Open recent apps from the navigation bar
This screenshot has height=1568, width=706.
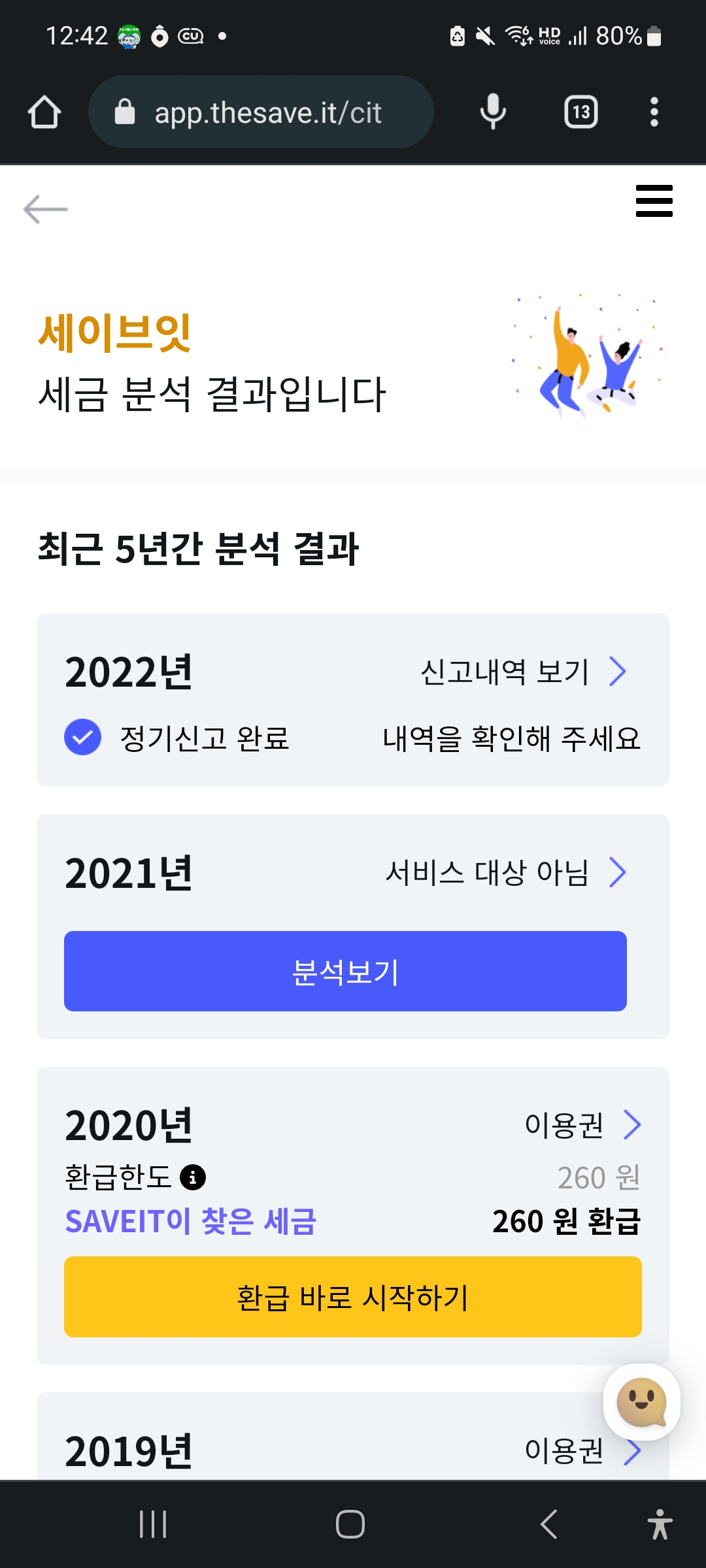tap(153, 1524)
